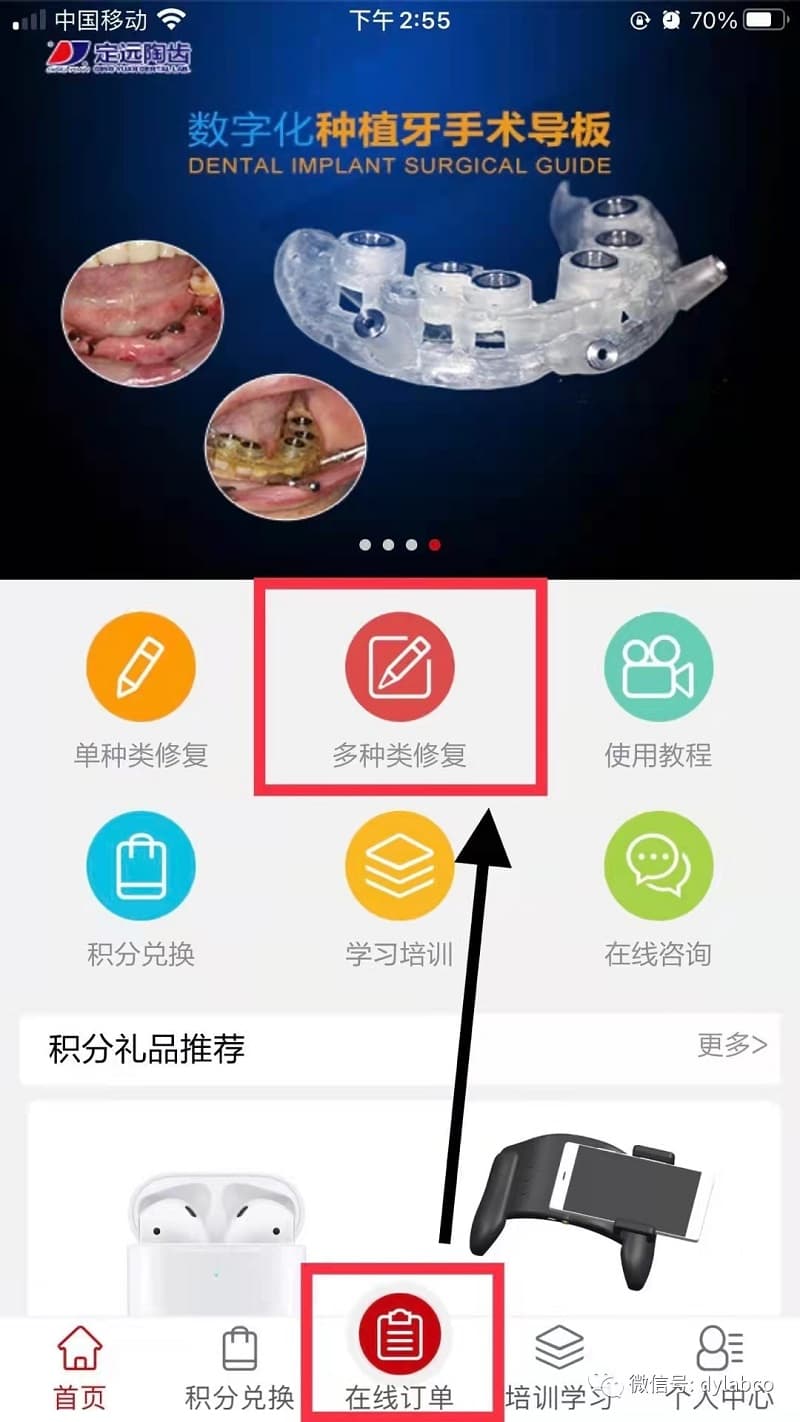Go to the 个人中心 tab
This screenshot has width=800, height=1422.
pos(720,1367)
